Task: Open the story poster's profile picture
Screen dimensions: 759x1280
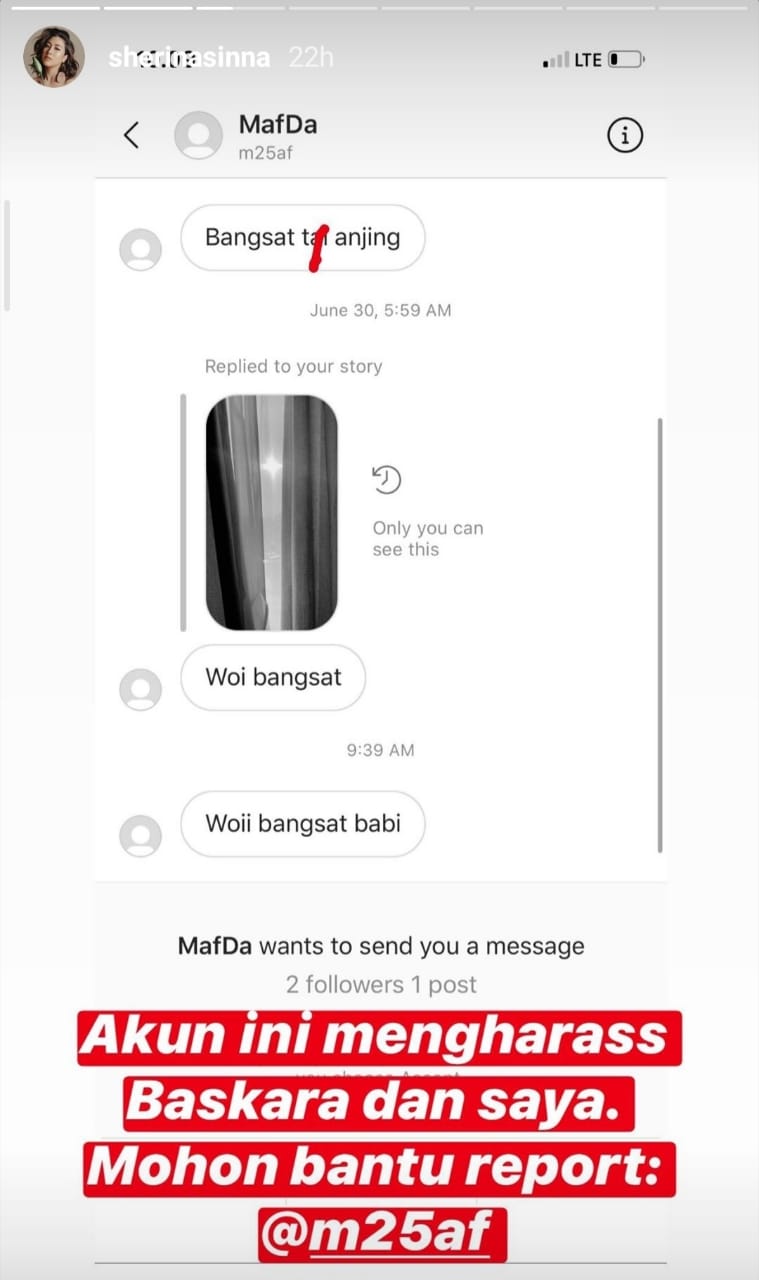Action: pos(53,57)
